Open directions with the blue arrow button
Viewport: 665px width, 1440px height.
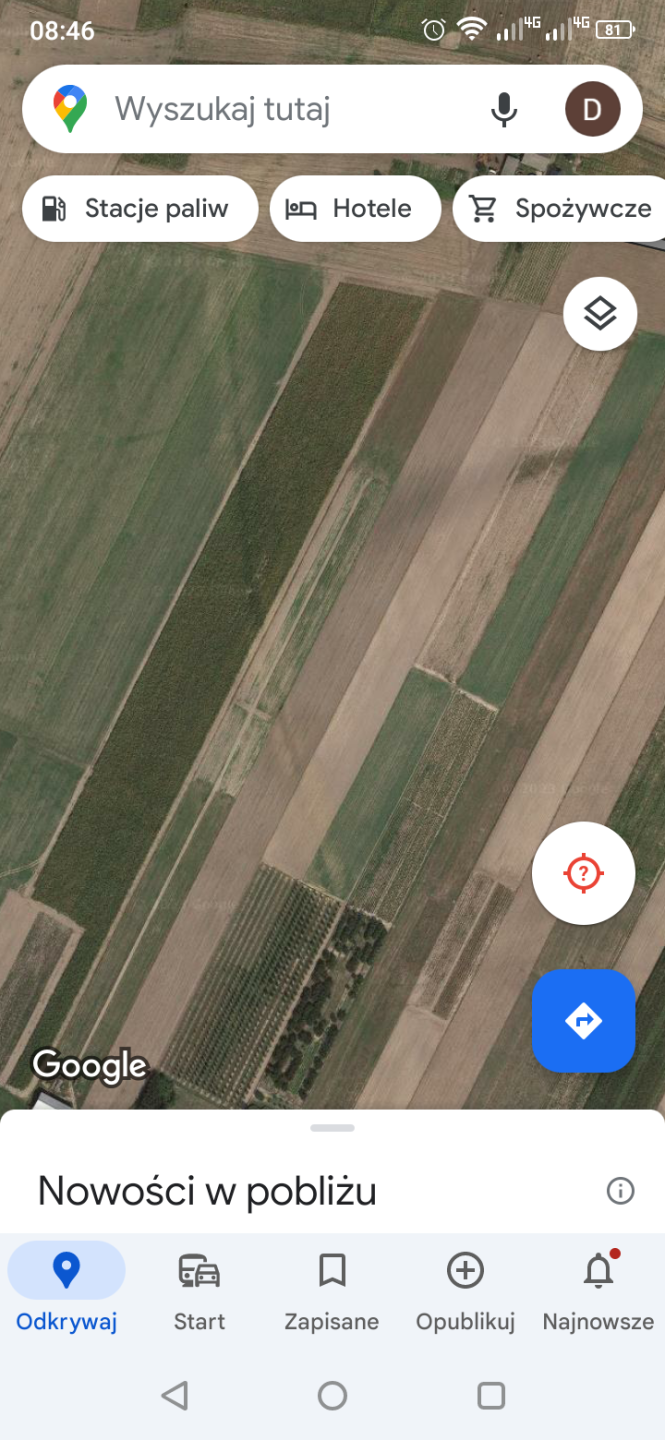[583, 1021]
